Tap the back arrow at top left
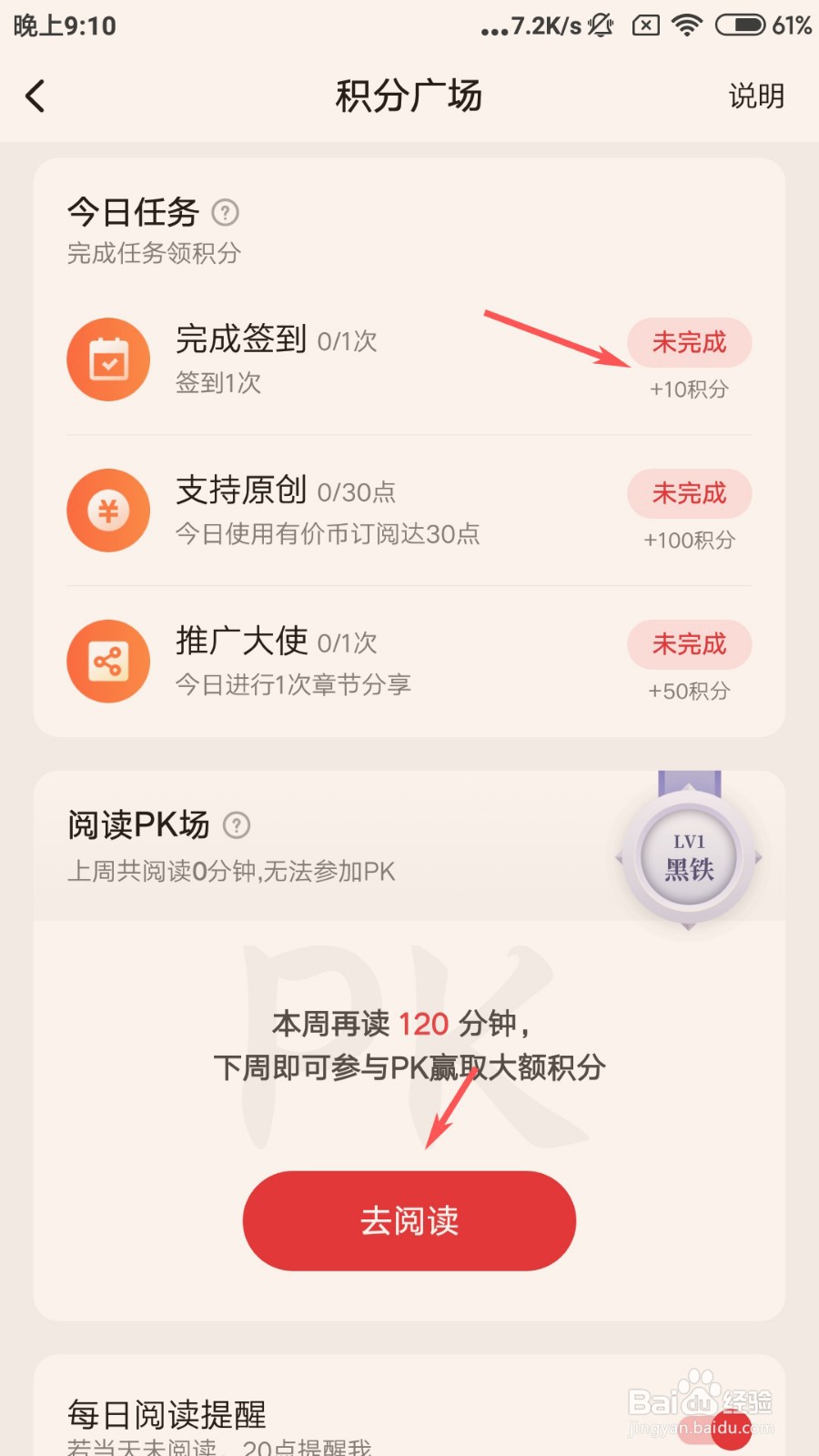The width and height of the screenshot is (819, 1456). pos(36,95)
